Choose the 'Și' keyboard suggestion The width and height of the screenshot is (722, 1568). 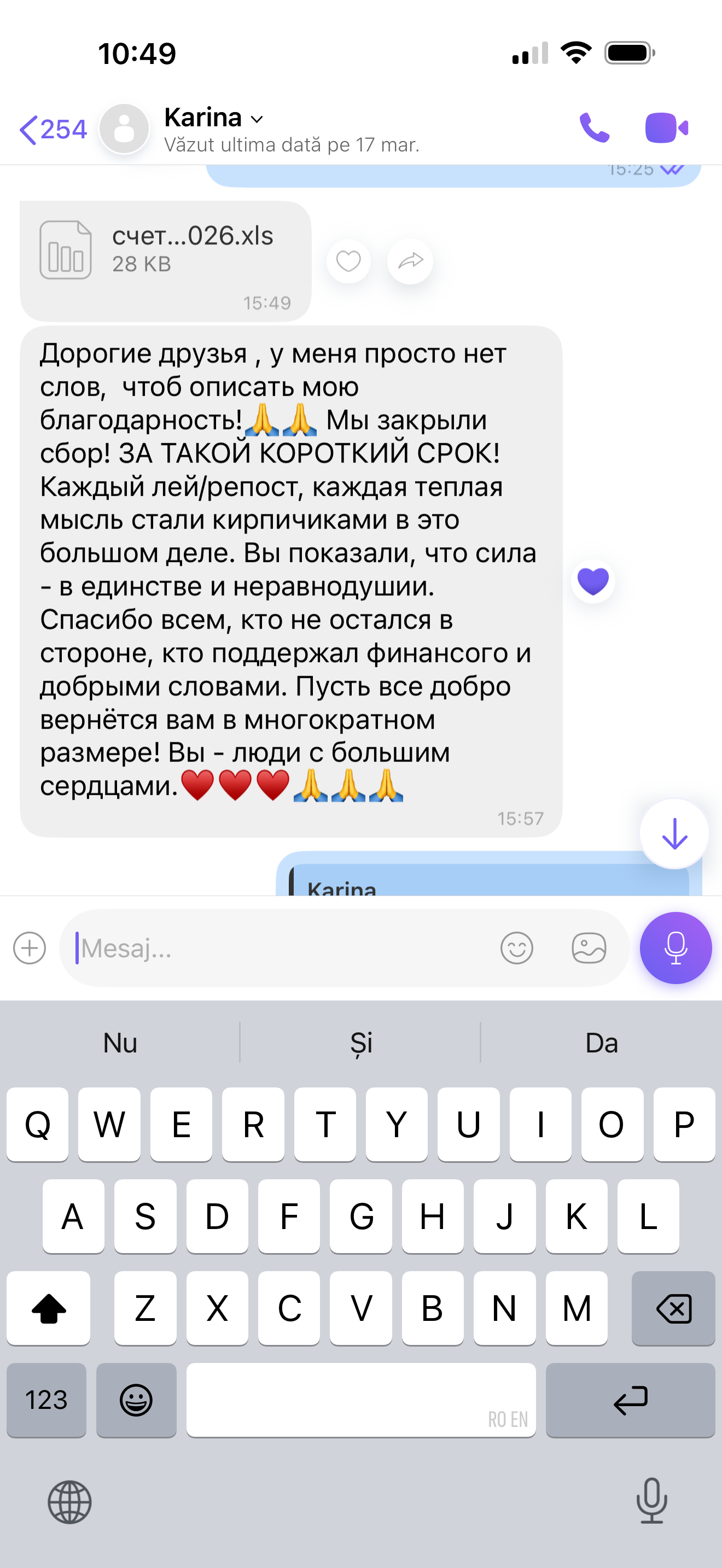point(360,1043)
